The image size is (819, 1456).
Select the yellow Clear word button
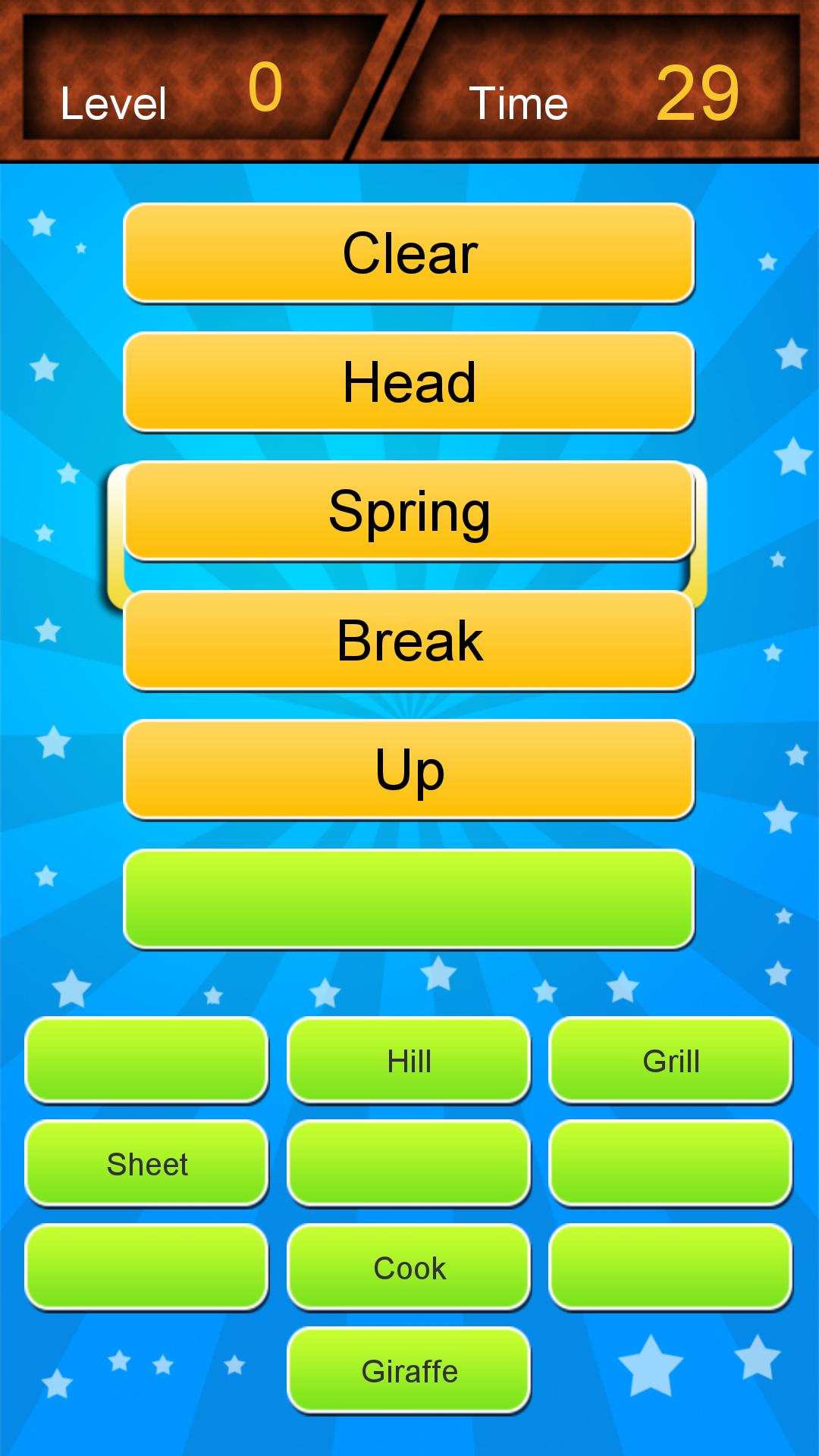(409, 253)
